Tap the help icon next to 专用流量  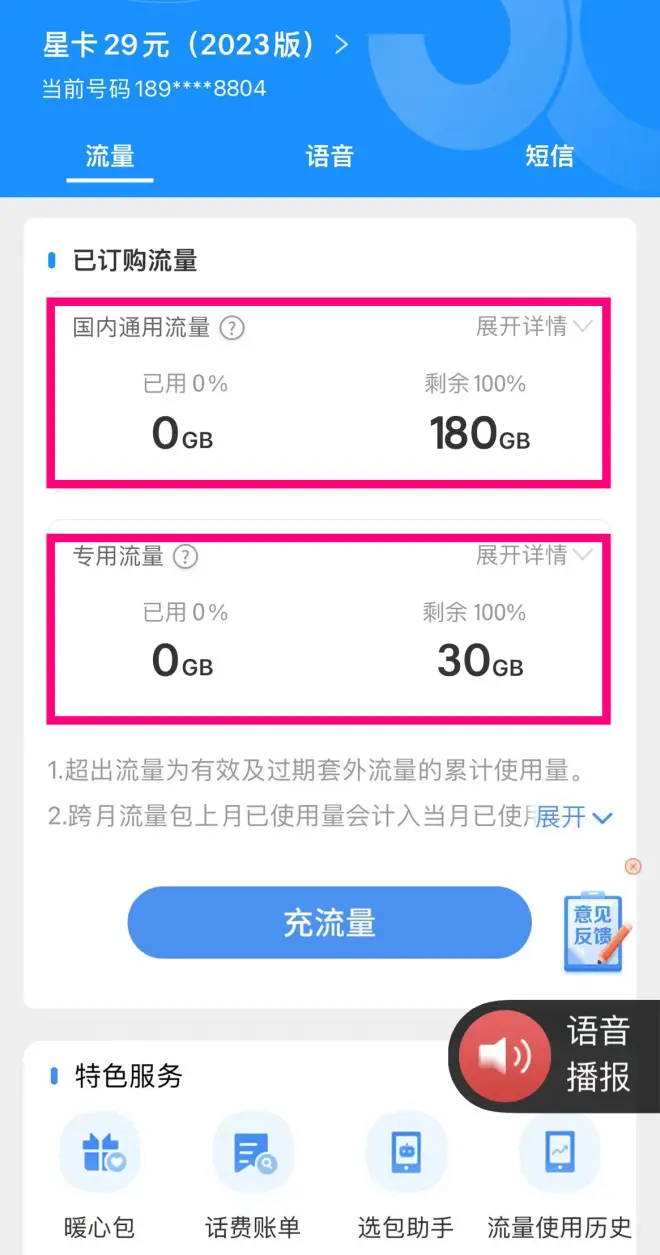click(x=185, y=557)
